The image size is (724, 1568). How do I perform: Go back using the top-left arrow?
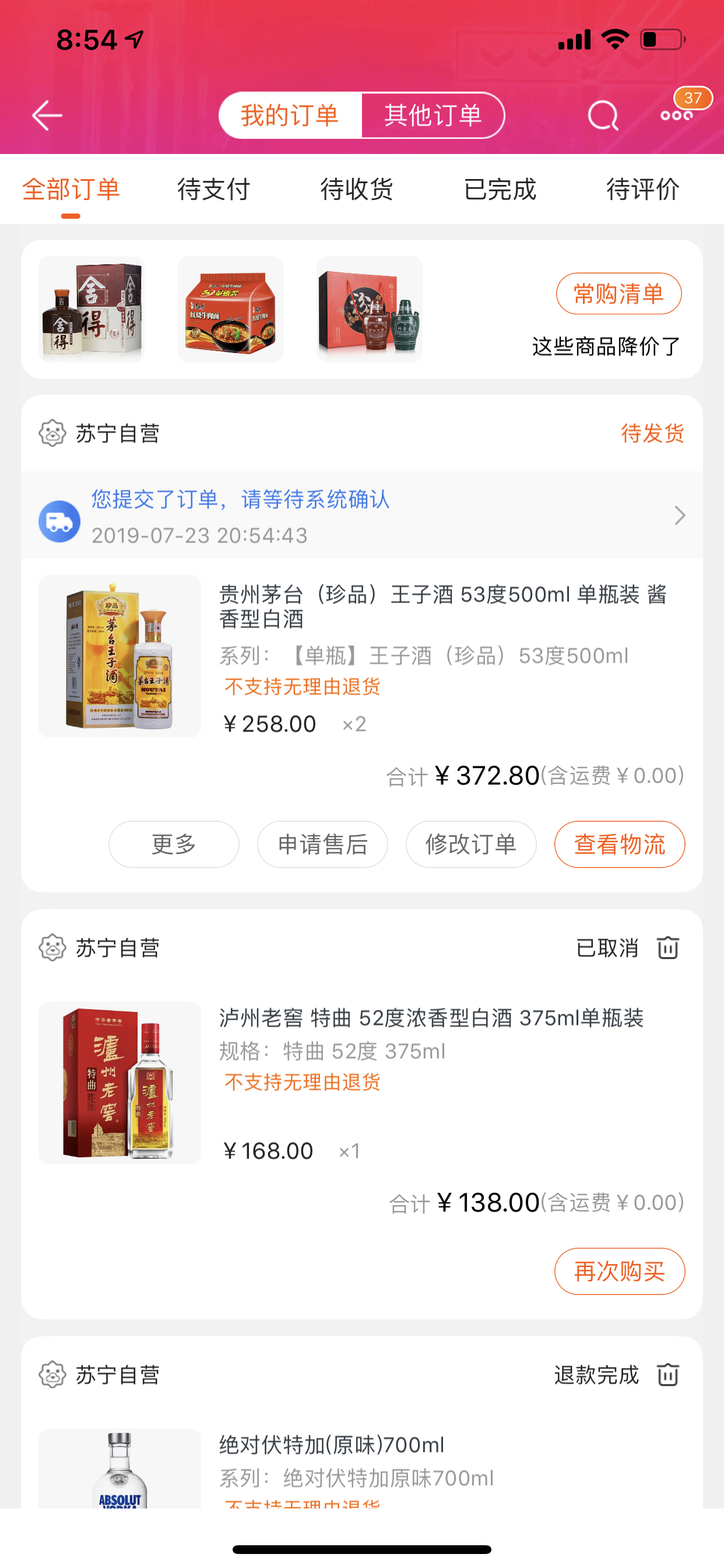(x=47, y=116)
